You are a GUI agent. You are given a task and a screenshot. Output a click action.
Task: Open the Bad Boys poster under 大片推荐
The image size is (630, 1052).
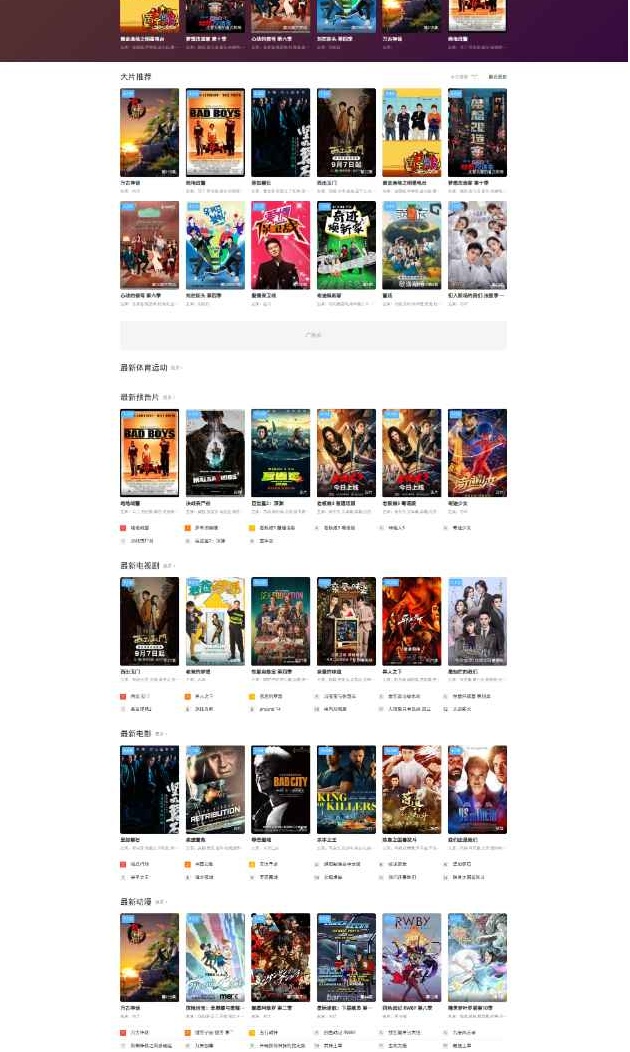[215, 132]
